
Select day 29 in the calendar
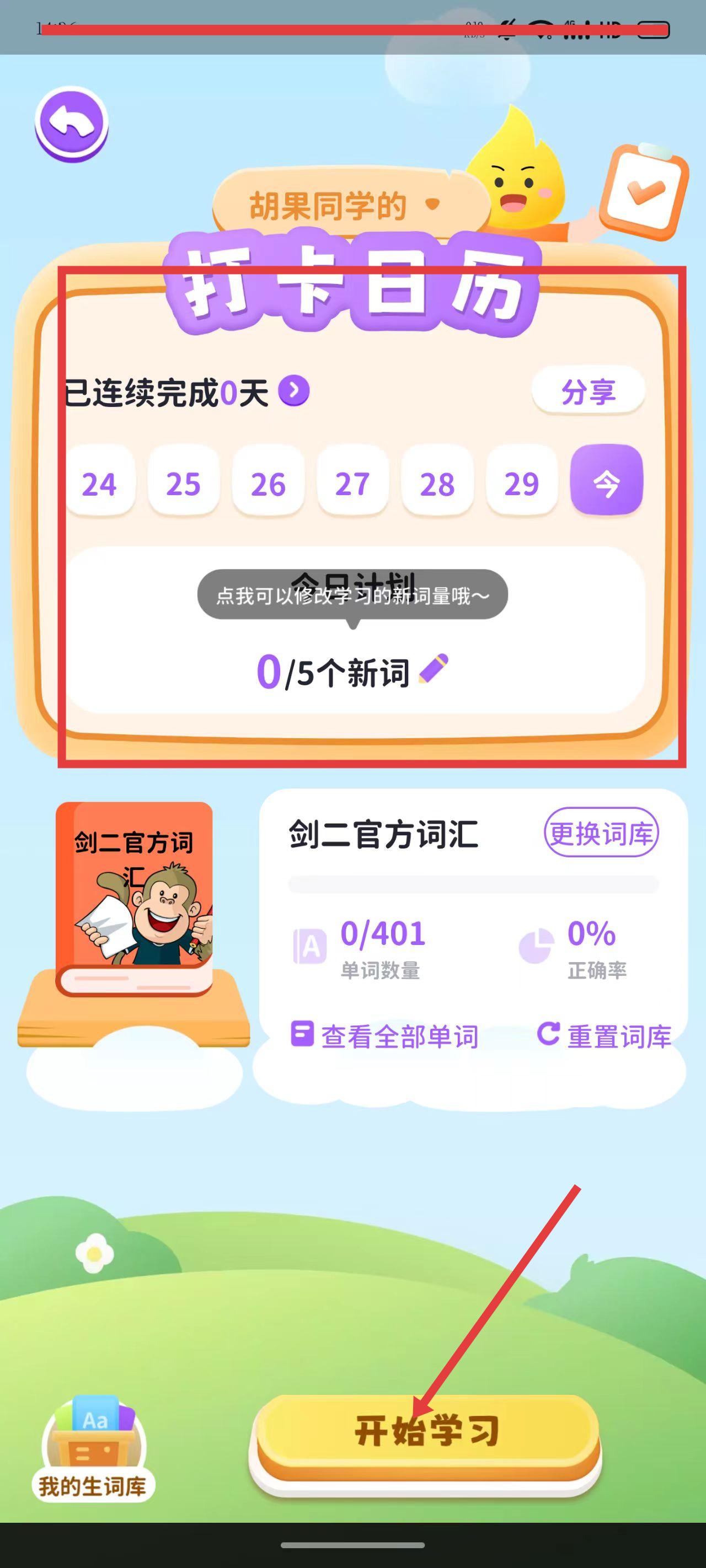521,484
